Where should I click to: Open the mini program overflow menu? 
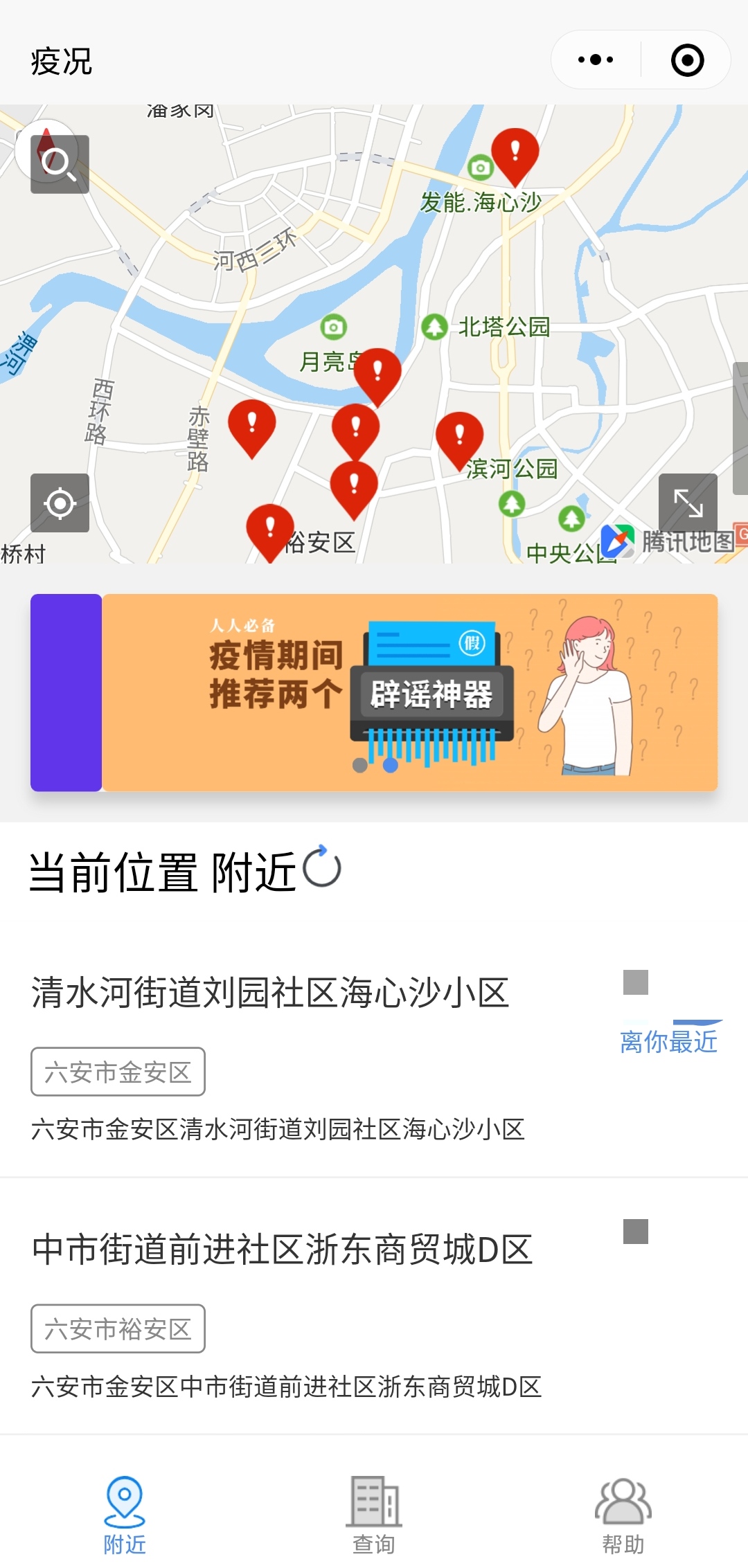point(596,60)
